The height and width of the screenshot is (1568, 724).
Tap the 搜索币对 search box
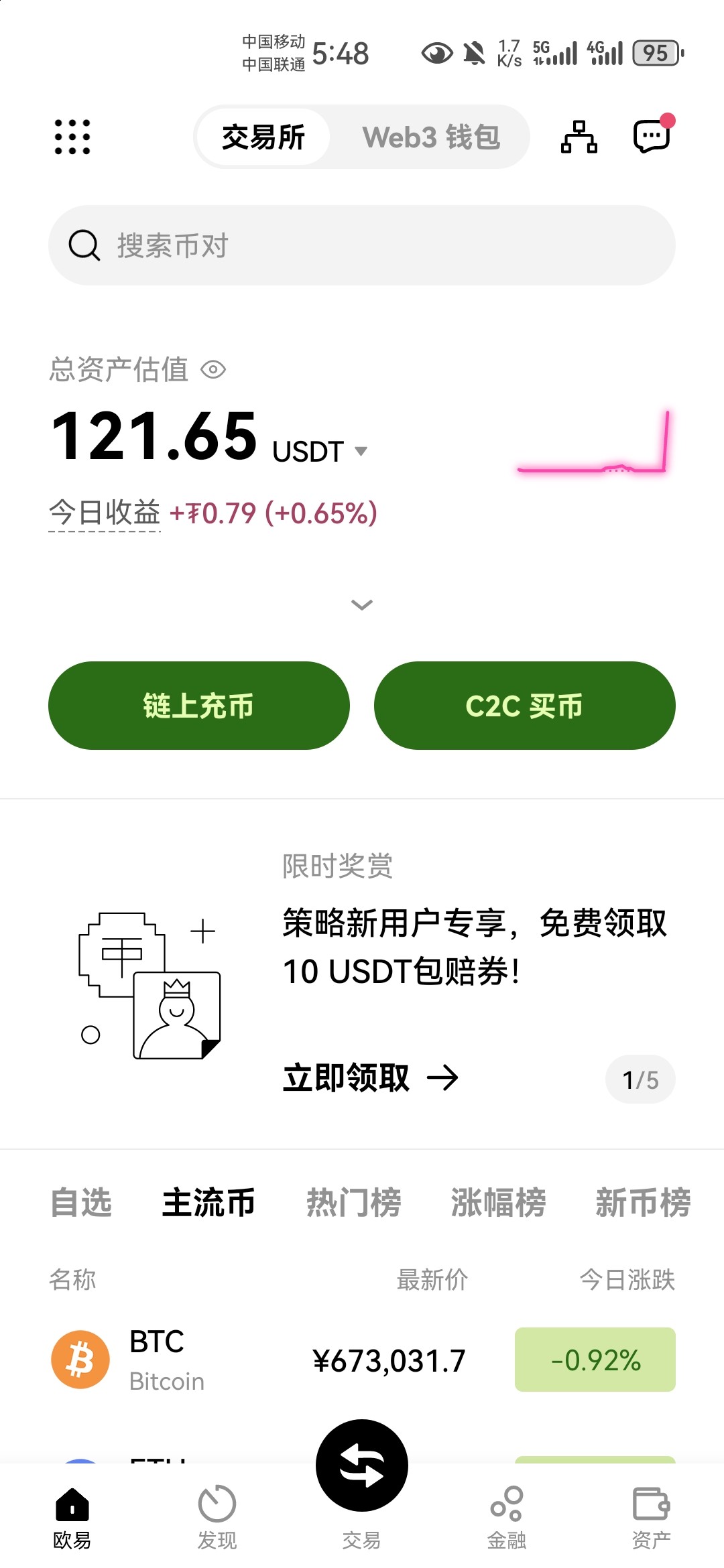[362, 245]
